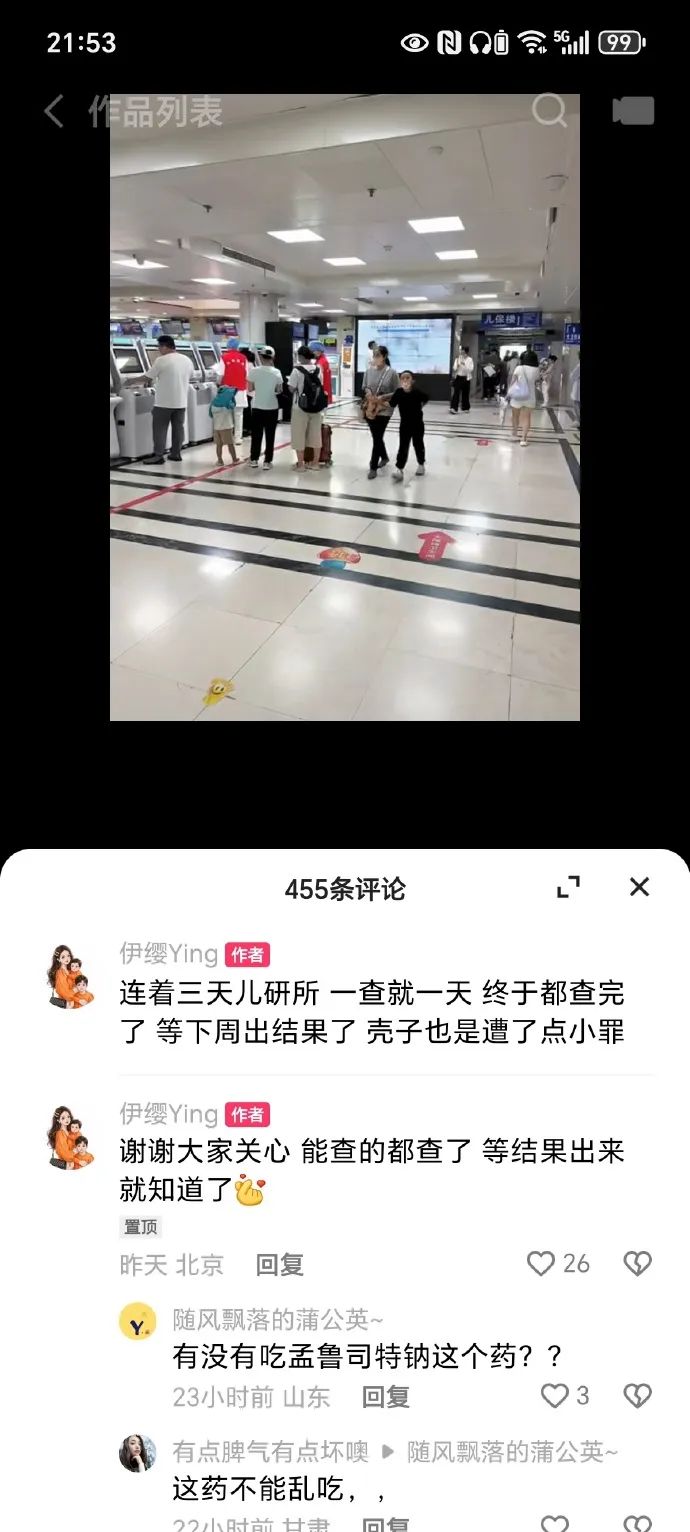Go back from the 作品列表 view

pyautogui.click(x=55, y=111)
